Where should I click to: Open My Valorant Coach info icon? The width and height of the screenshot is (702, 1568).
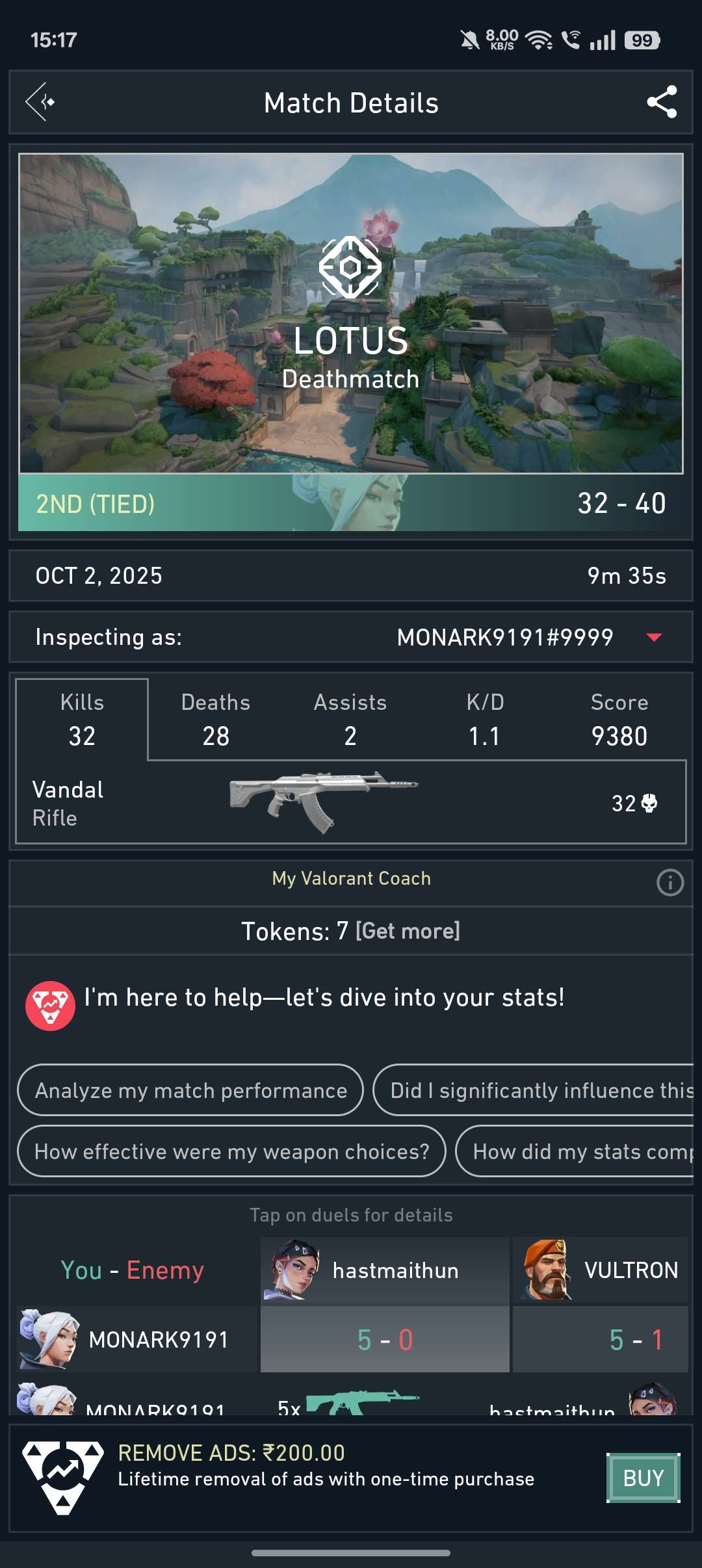tap(670, 883)
